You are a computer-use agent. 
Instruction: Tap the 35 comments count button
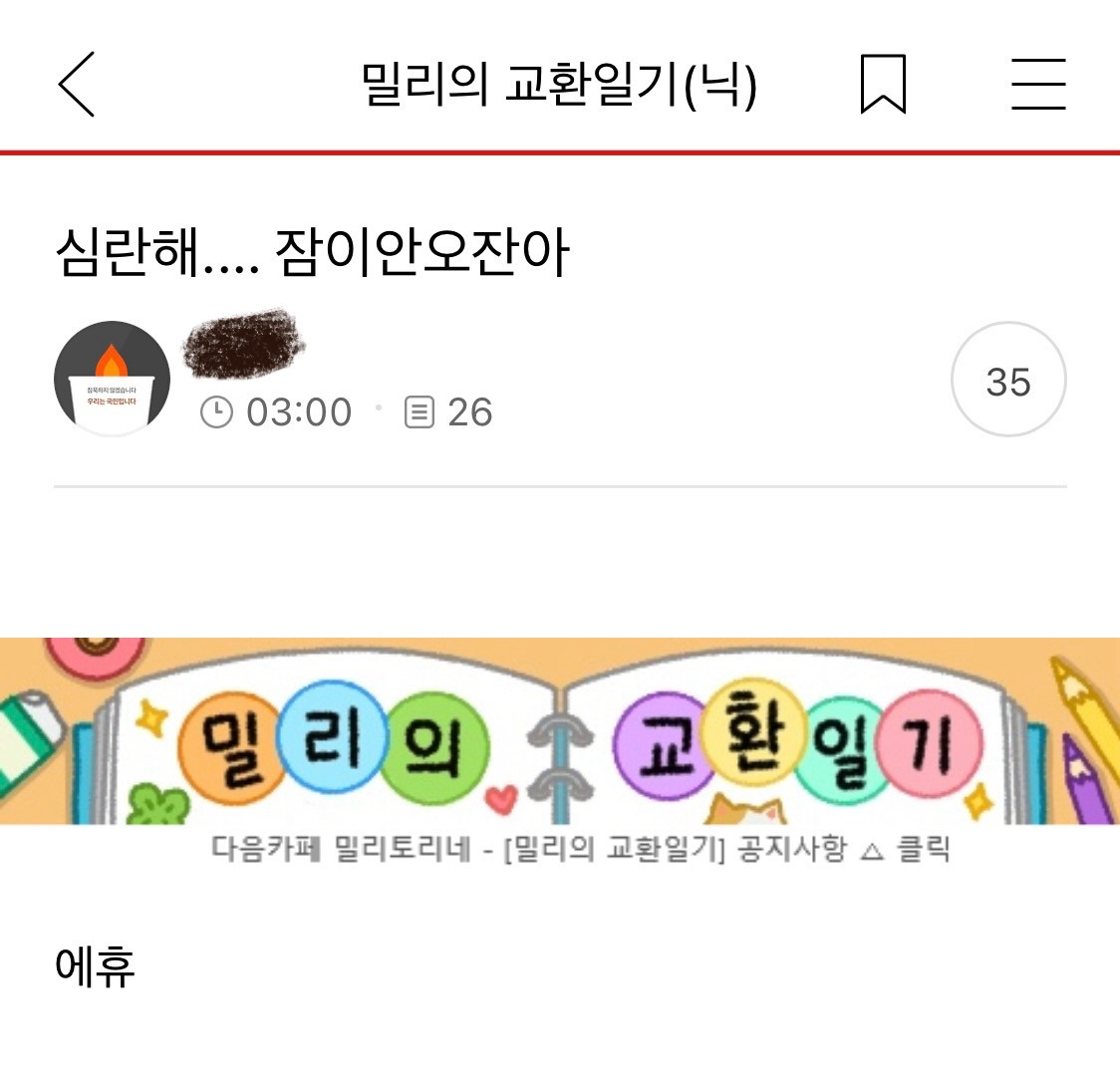(1007, 380)
